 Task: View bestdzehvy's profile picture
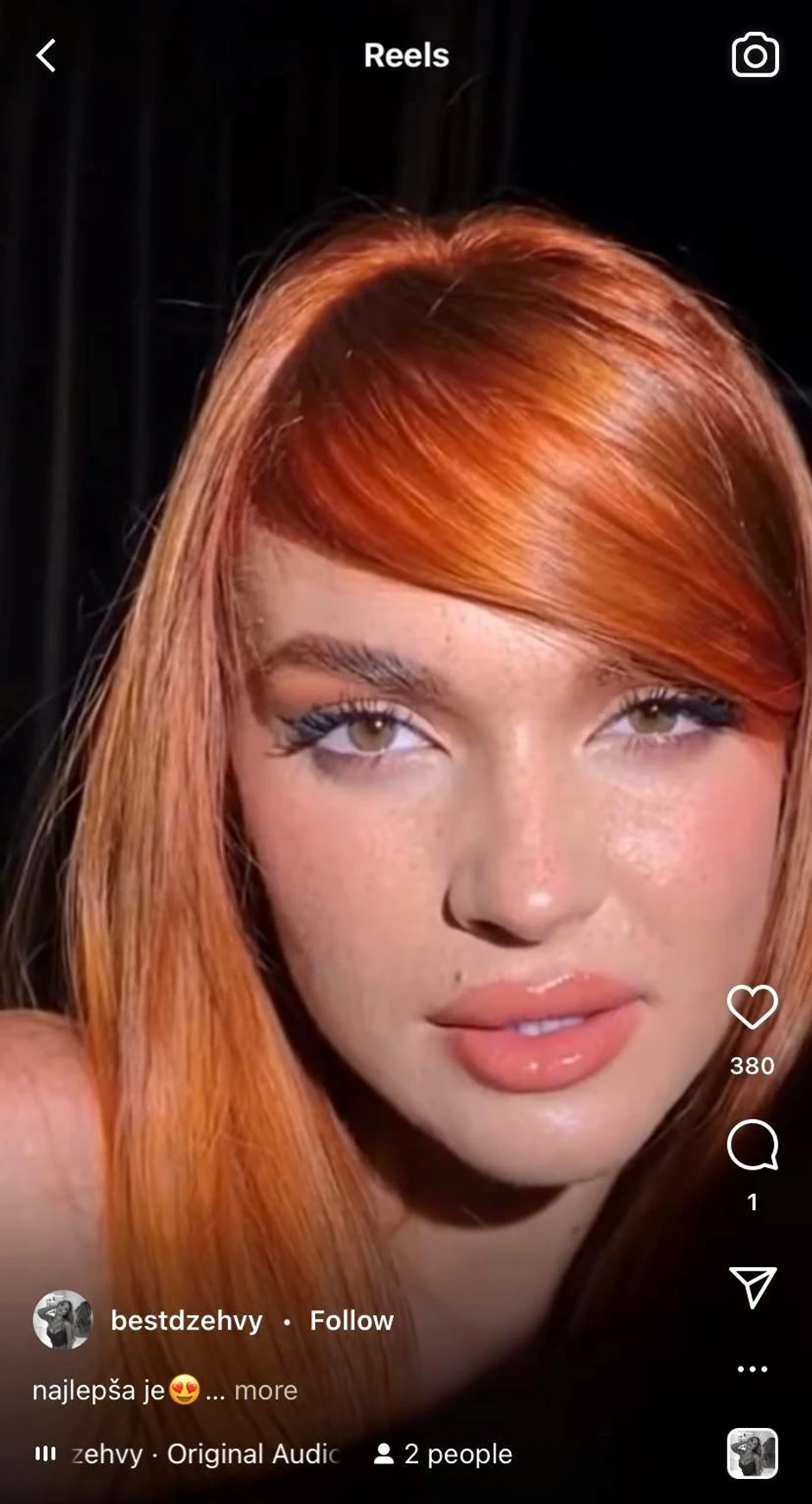[x=62, y=1320]
